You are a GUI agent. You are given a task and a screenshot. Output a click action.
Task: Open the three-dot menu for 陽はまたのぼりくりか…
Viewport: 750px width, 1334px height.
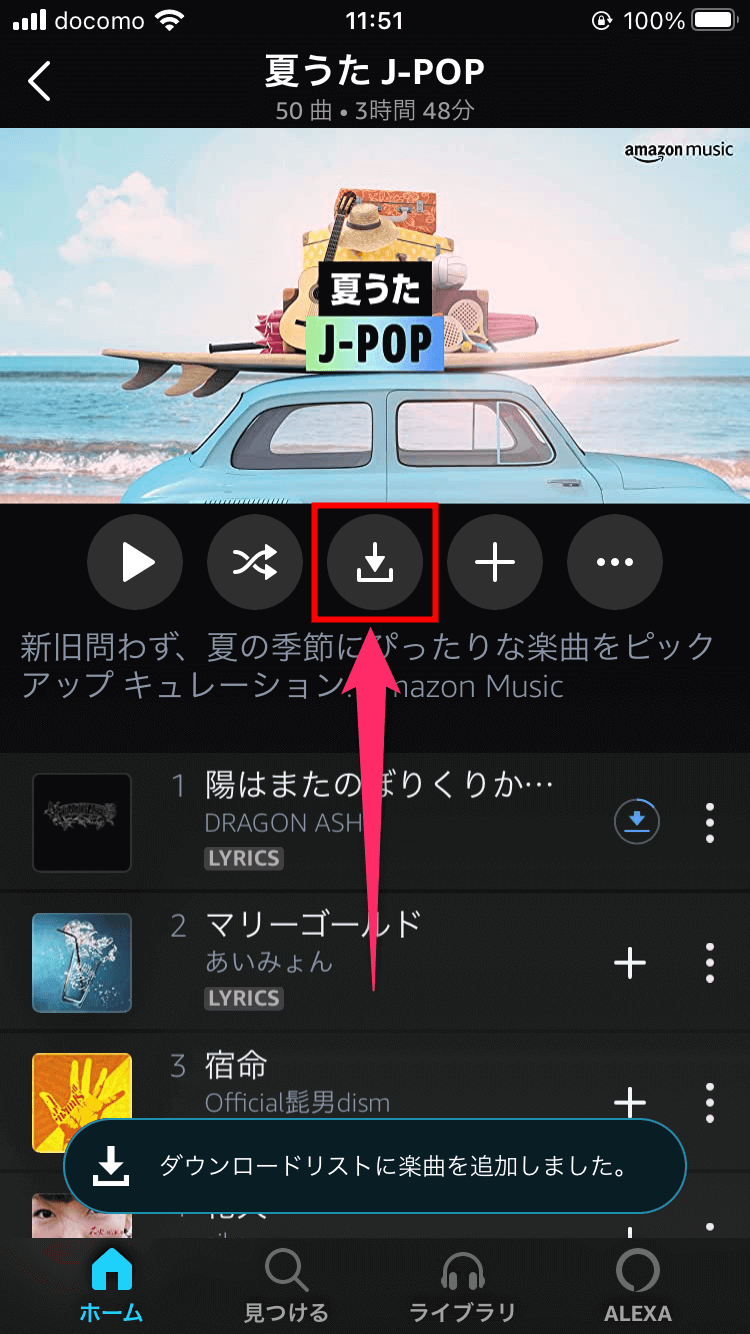tap(711, 822)
